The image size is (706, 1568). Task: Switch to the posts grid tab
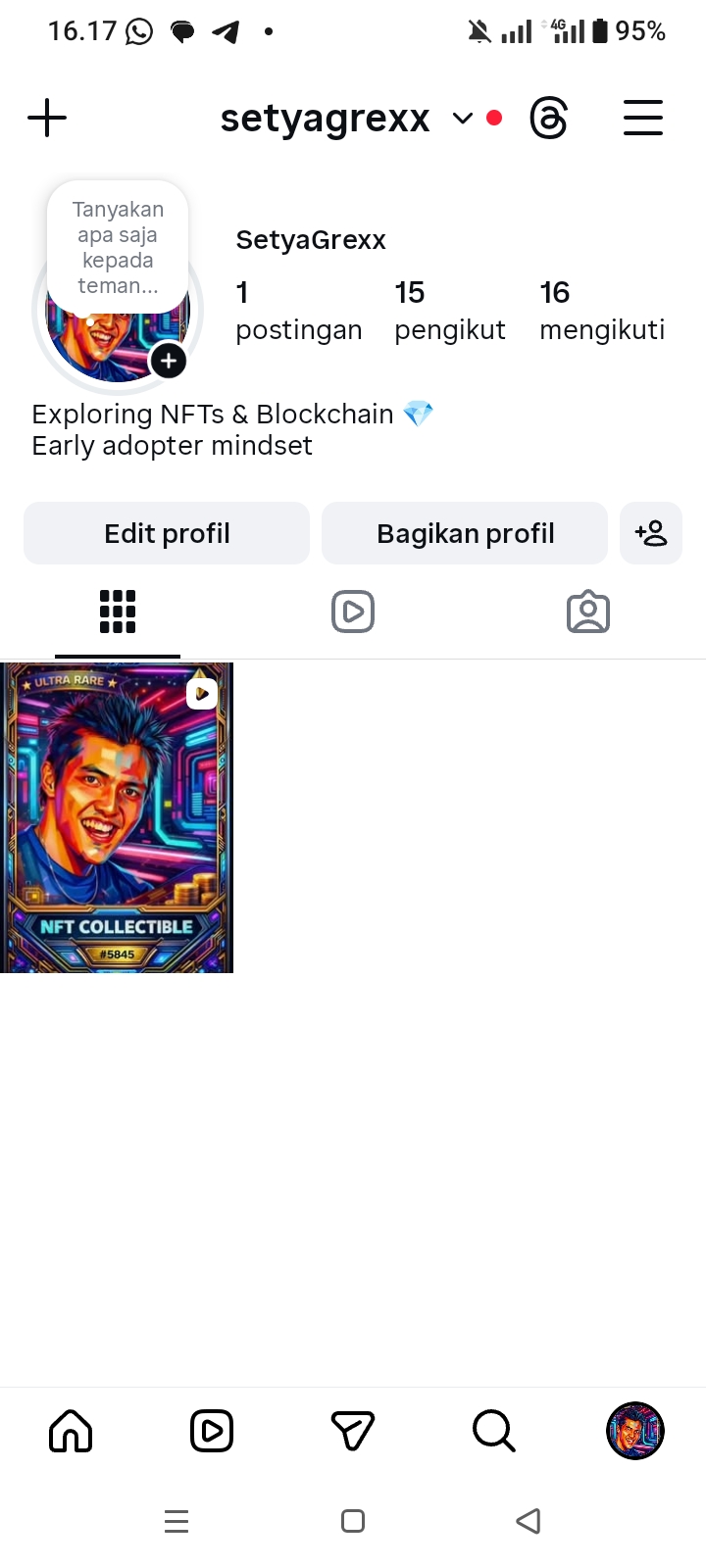pos(118,612)
